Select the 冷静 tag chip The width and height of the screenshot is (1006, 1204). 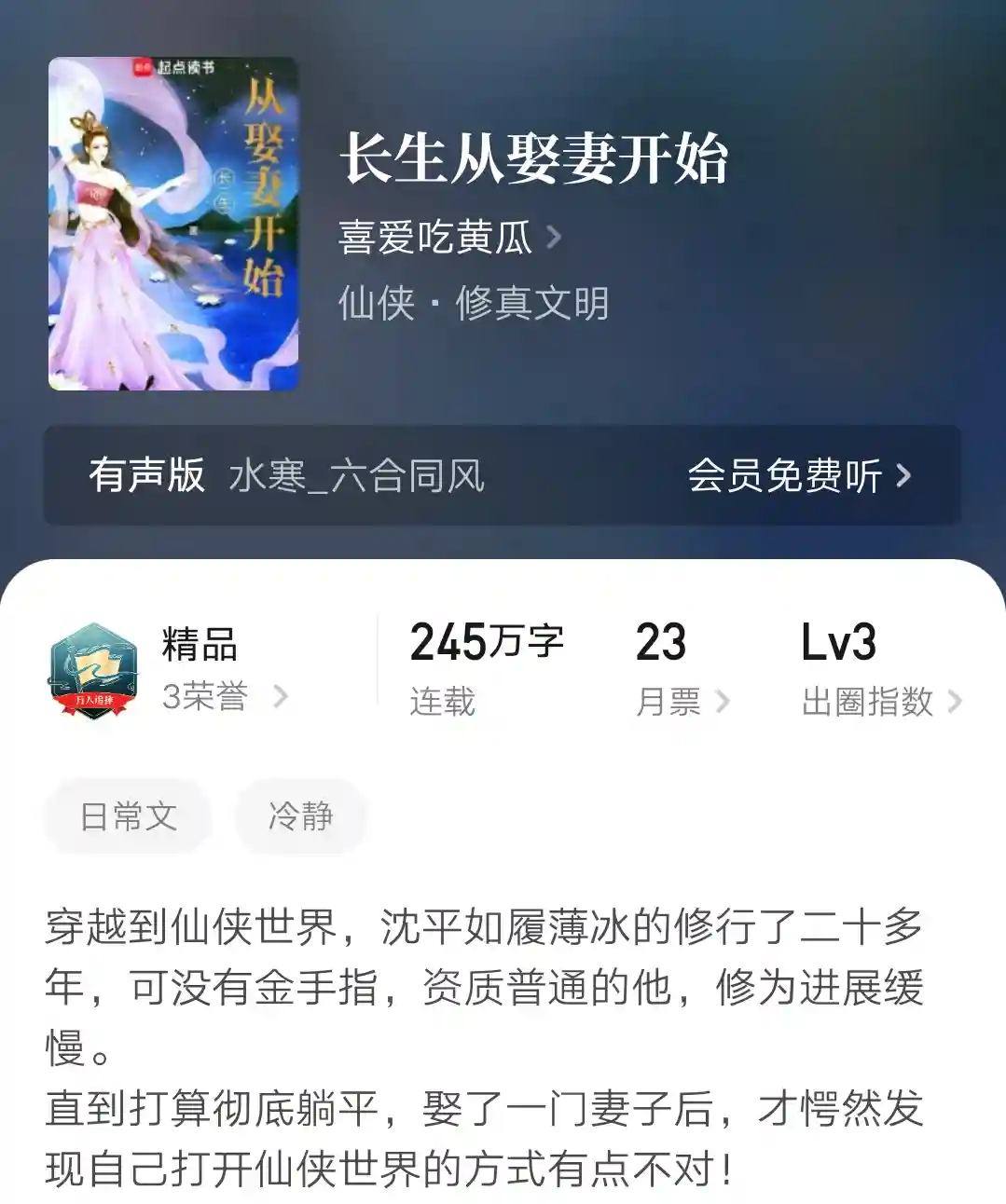(x=300, y=816)
